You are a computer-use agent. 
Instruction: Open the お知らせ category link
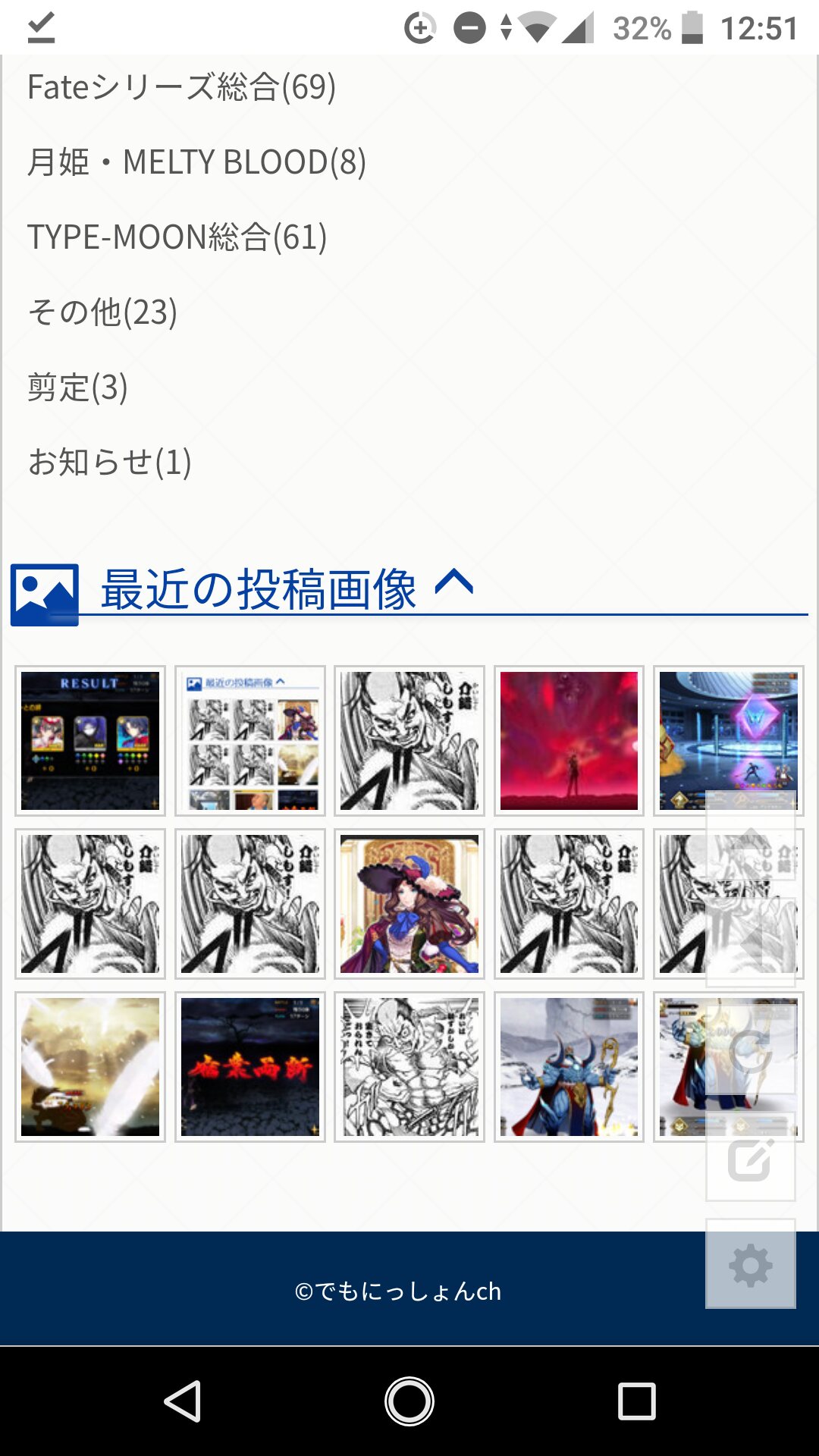[109, 463]
